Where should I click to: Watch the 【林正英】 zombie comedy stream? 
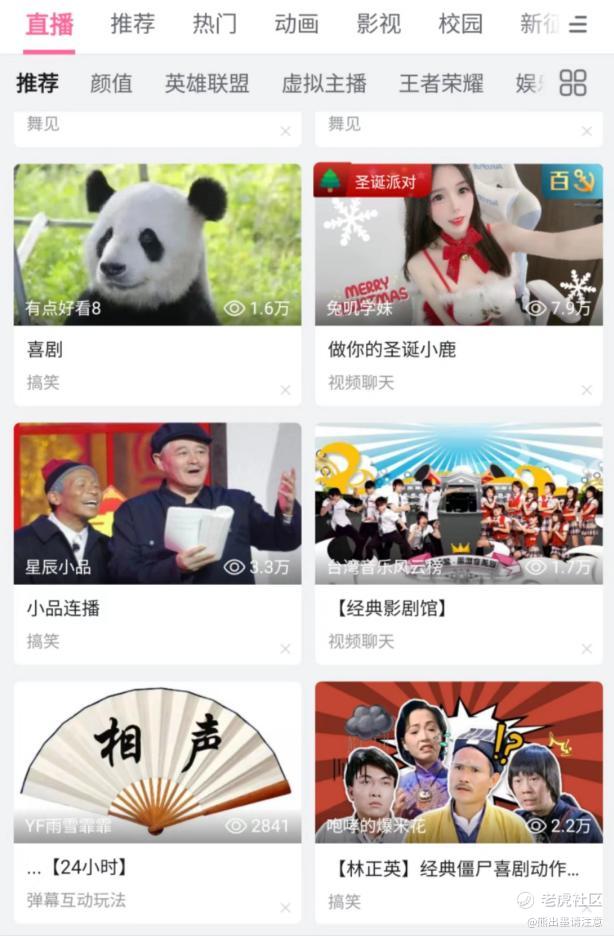(459, 762)
